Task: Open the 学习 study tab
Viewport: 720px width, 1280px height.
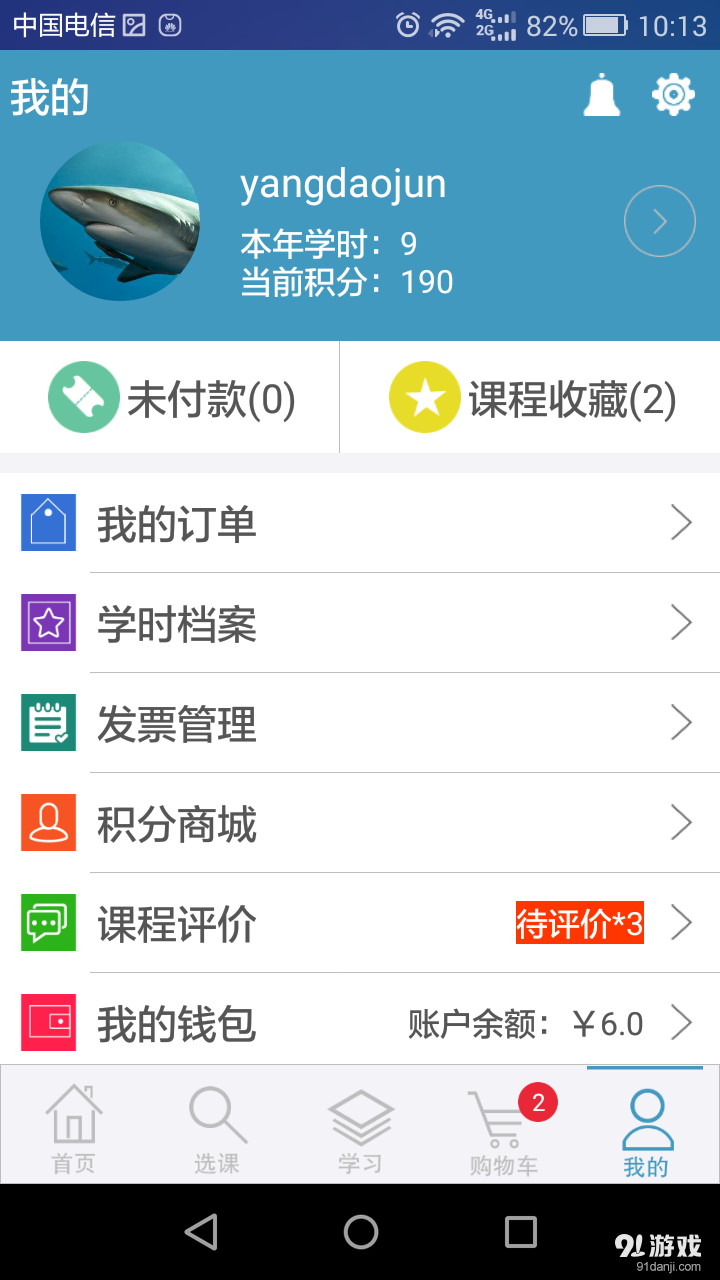Action: 360,1124
